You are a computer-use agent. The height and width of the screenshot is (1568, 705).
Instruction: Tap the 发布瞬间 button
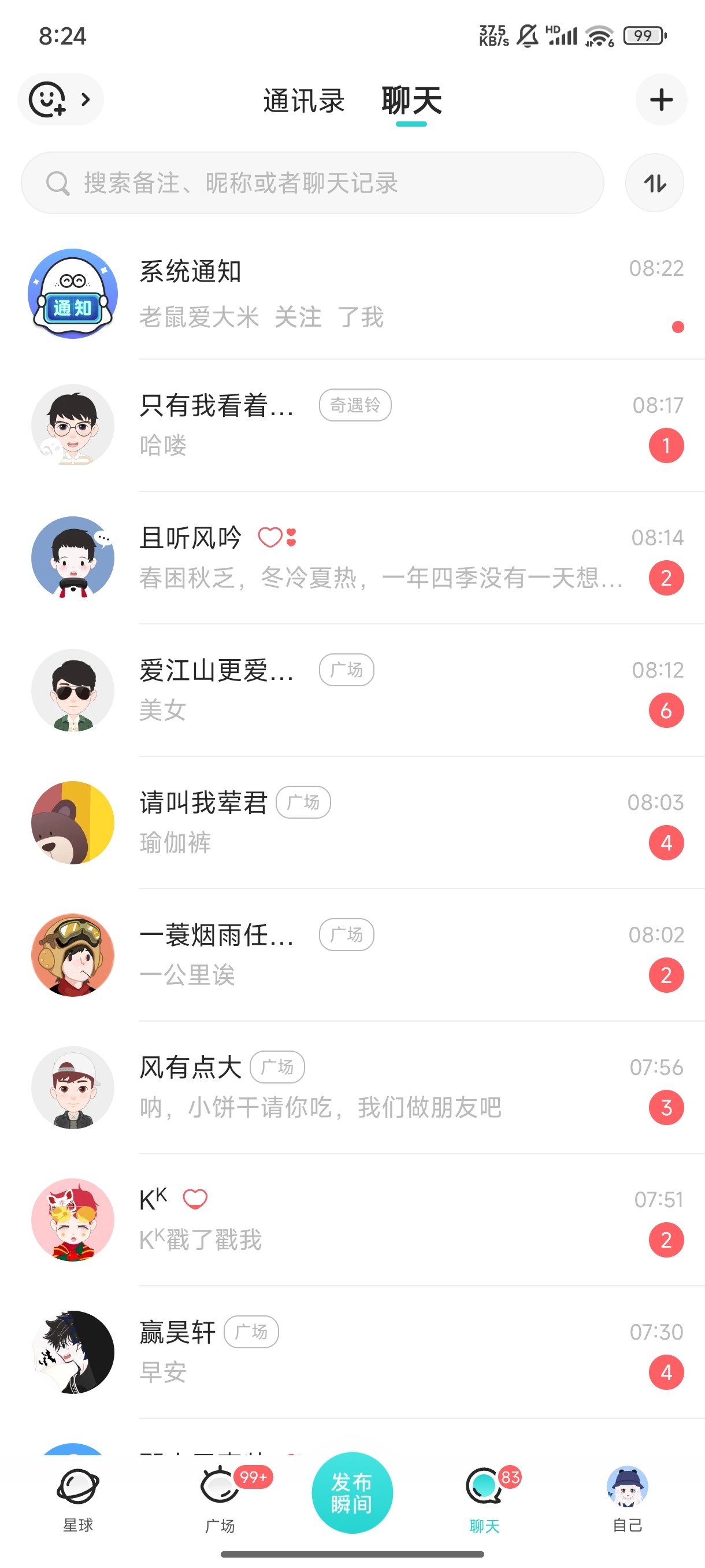pos(352,1492)
